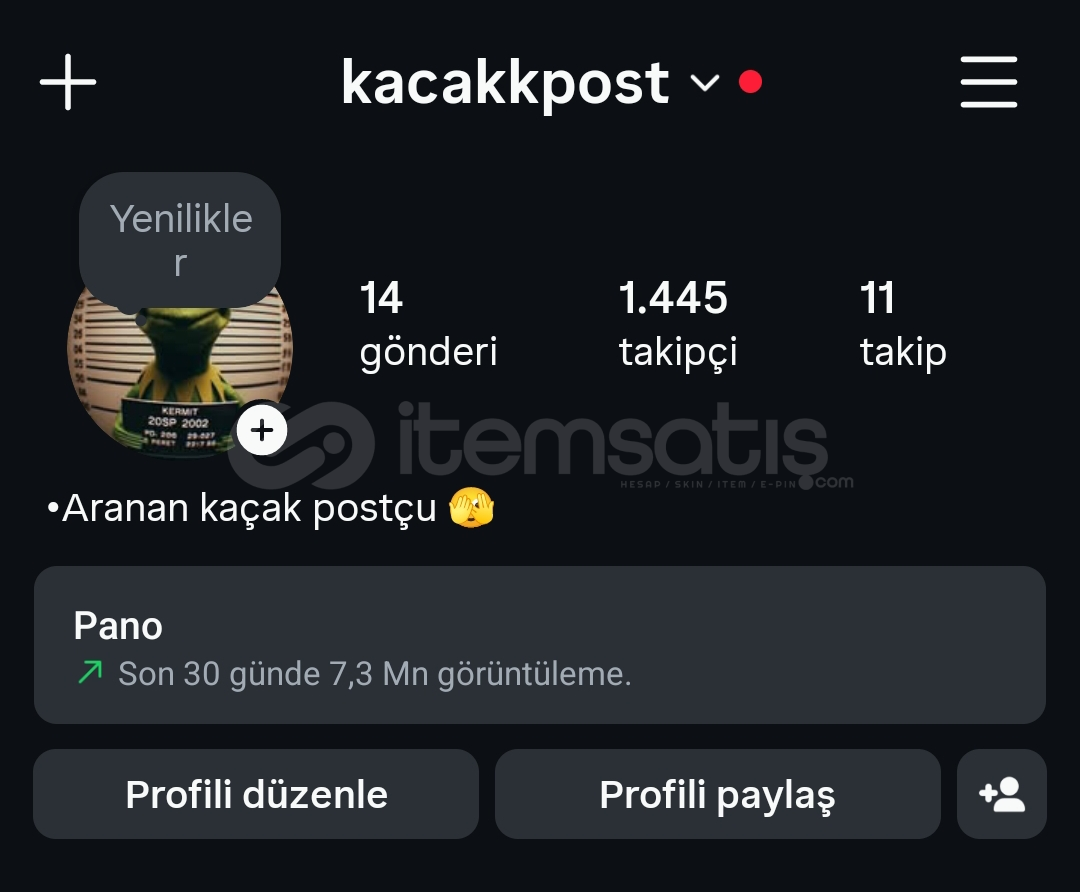Tap Profili düzenle to edit profile
Viewport: 1080px width, 892px height.
click(x=256, y=794)
